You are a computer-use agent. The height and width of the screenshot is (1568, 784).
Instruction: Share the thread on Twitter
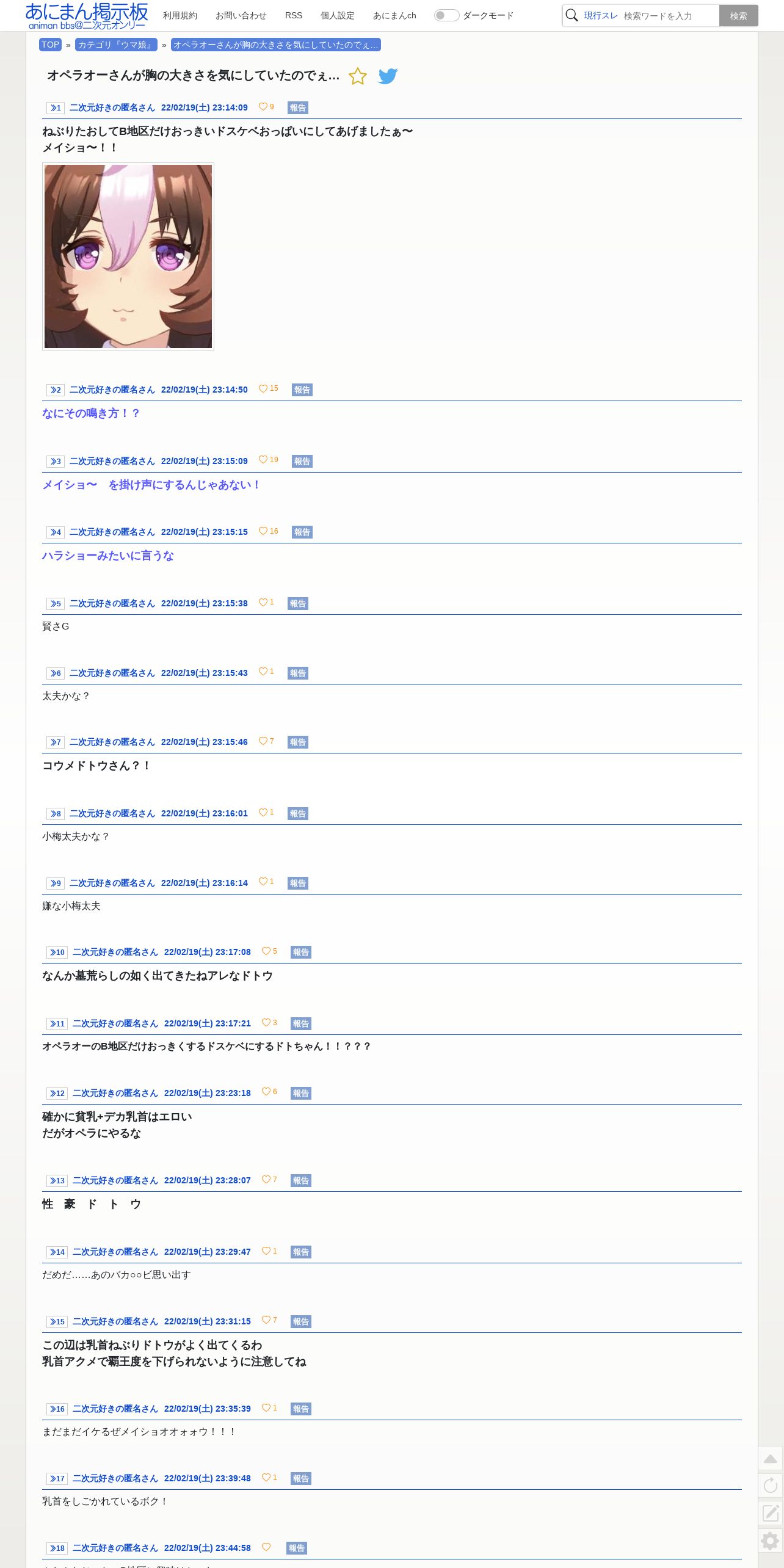388,76
